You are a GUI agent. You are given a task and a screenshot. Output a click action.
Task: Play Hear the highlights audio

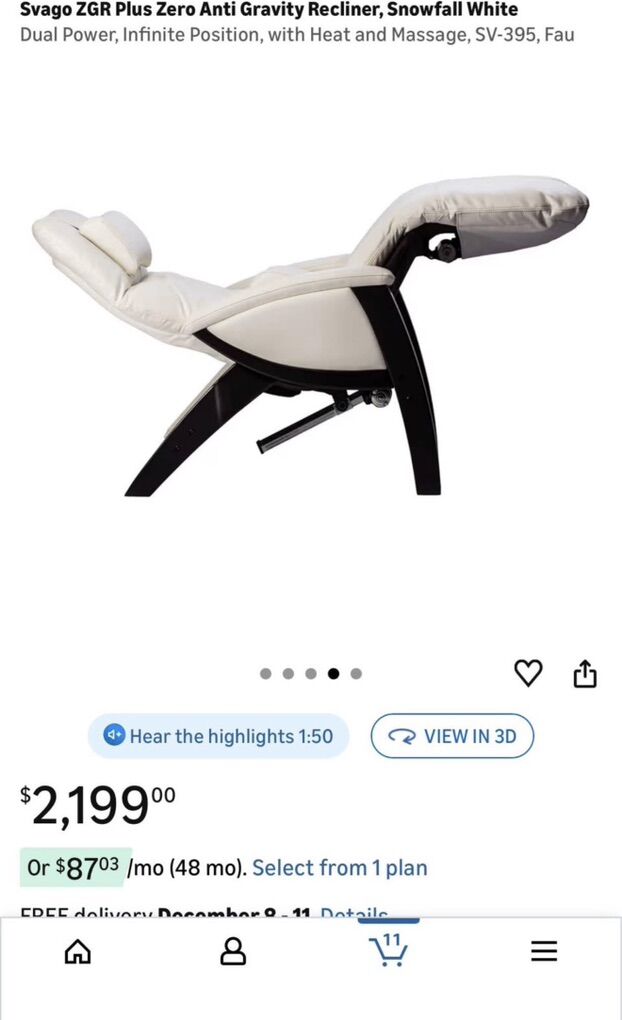(218, 736)
